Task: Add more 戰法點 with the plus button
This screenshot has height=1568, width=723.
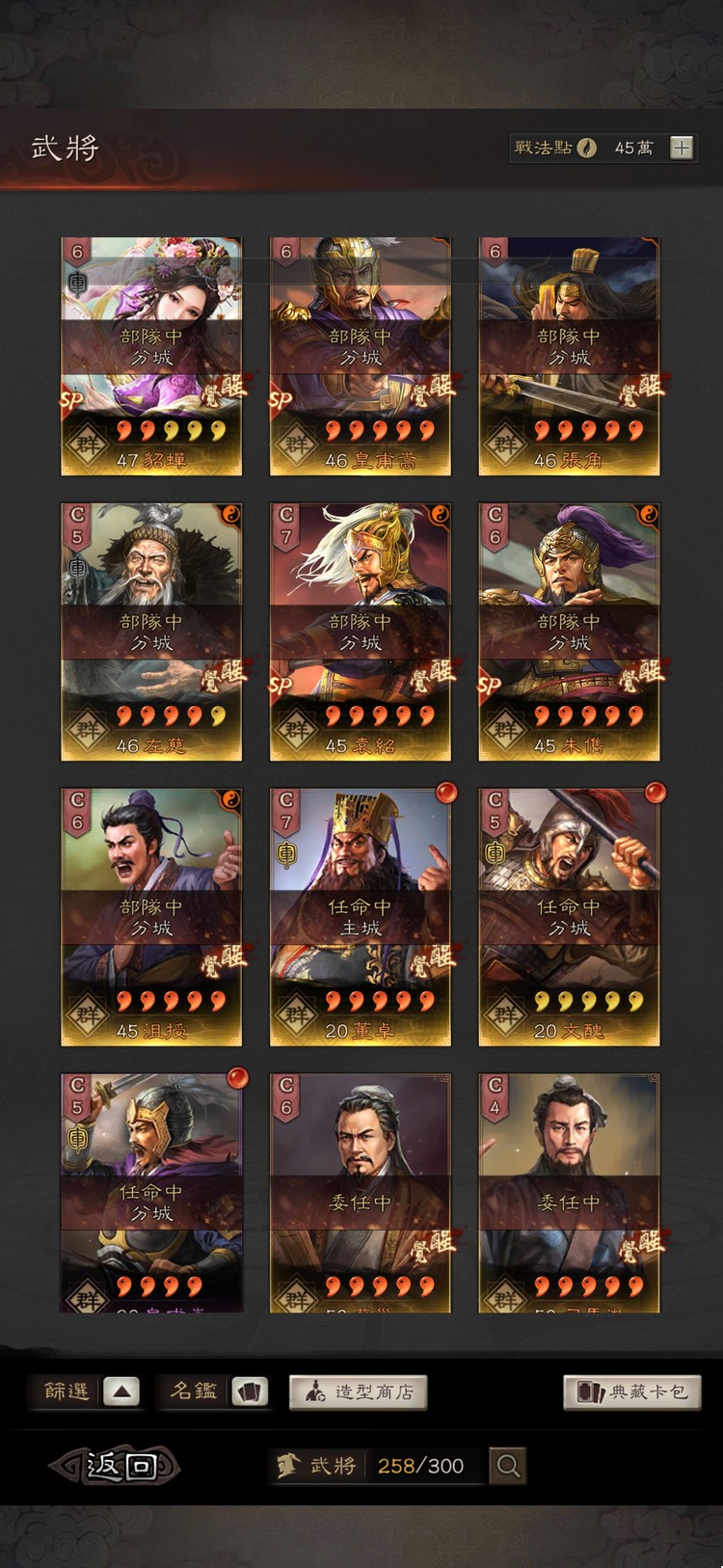Action: 682,148
